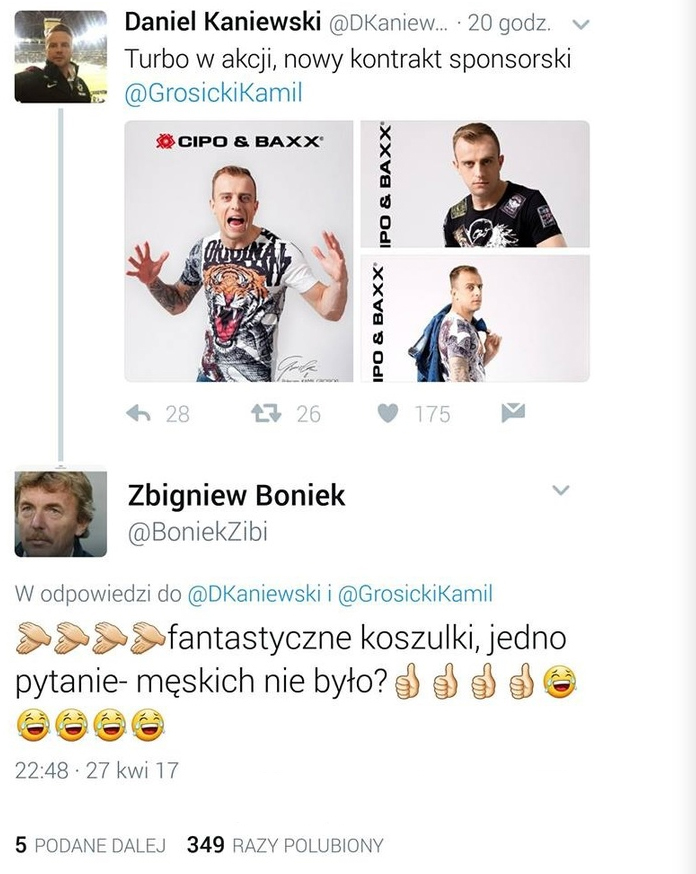View the 349 Razy polubiony likes list
This screenshot has width=696, height=874.
point(285,845)
